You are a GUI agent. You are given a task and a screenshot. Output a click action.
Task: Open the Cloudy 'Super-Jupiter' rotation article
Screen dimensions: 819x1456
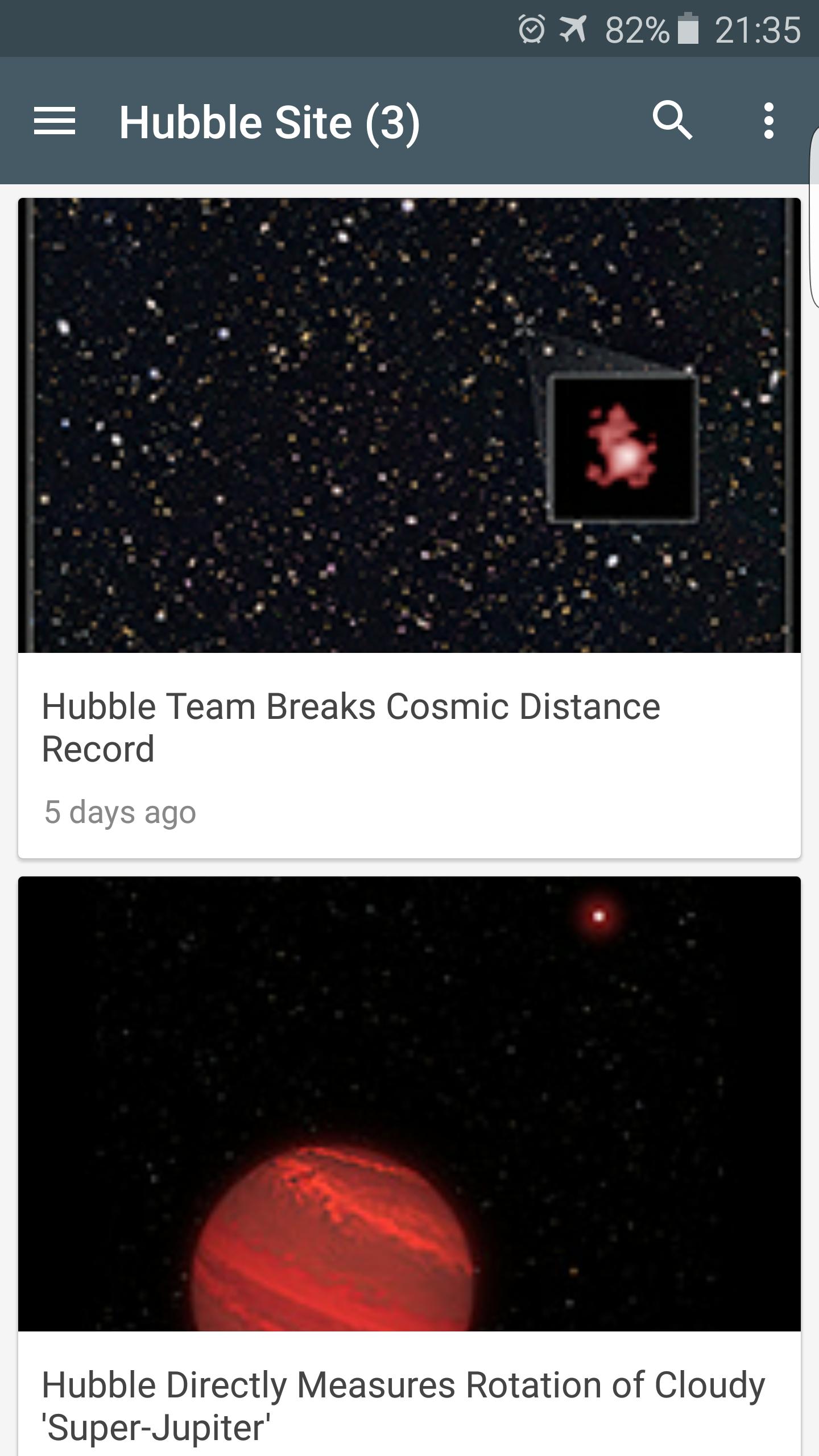pyautogui.click(x=409, y=1166)
